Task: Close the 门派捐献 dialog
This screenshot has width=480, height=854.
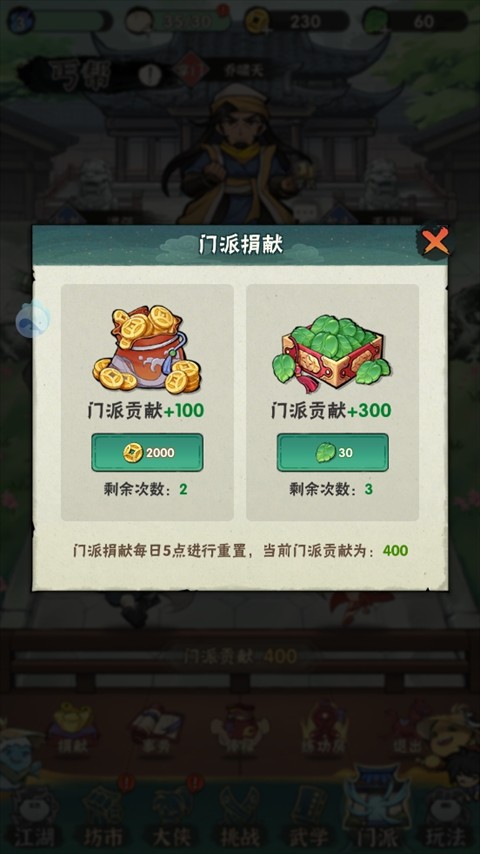Action: point(436,241)
